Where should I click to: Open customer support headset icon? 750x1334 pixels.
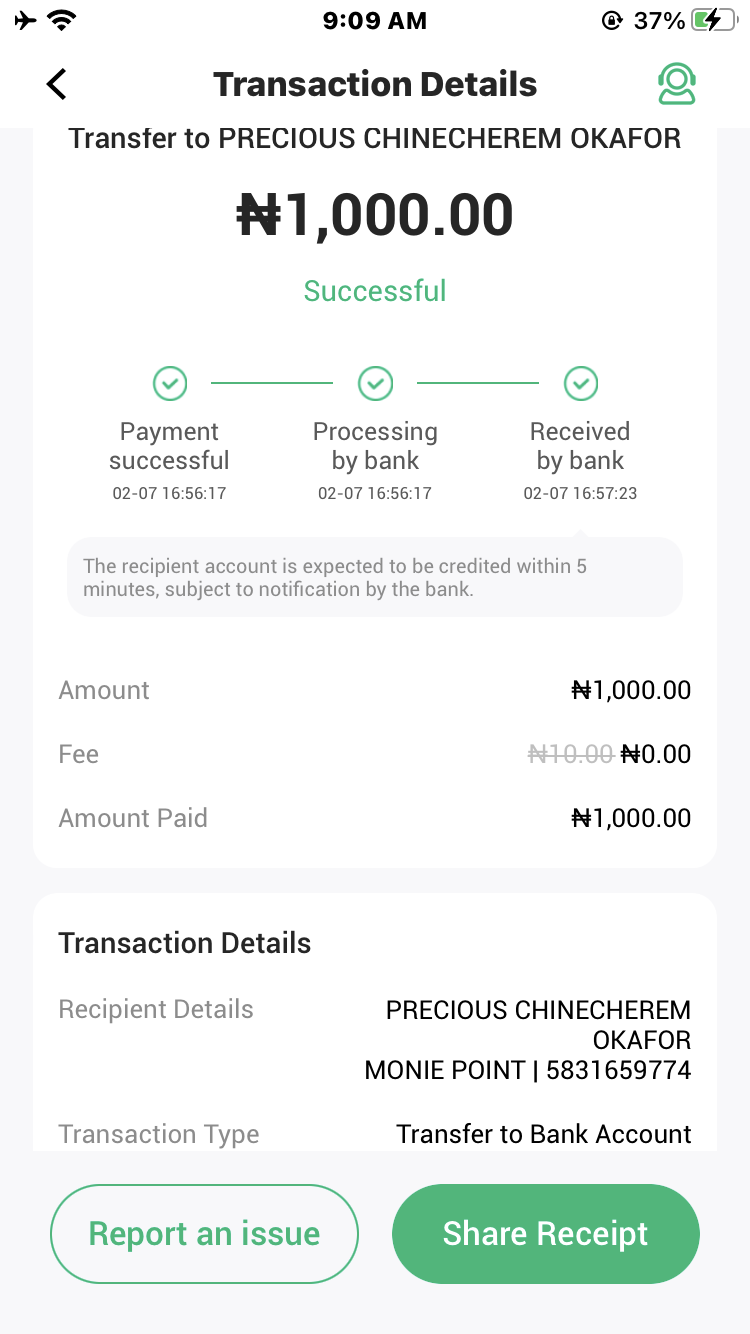676,84
